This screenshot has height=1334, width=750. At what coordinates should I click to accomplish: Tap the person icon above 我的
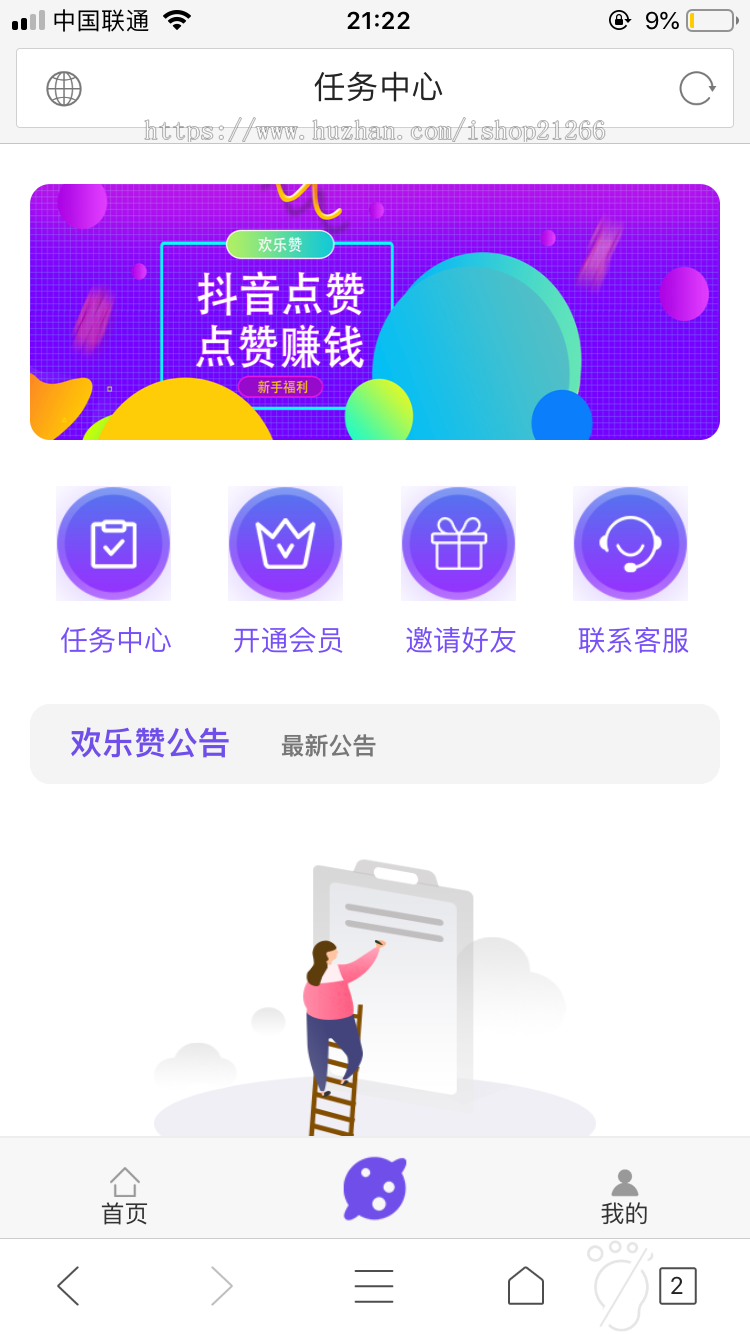point(624,1176)
